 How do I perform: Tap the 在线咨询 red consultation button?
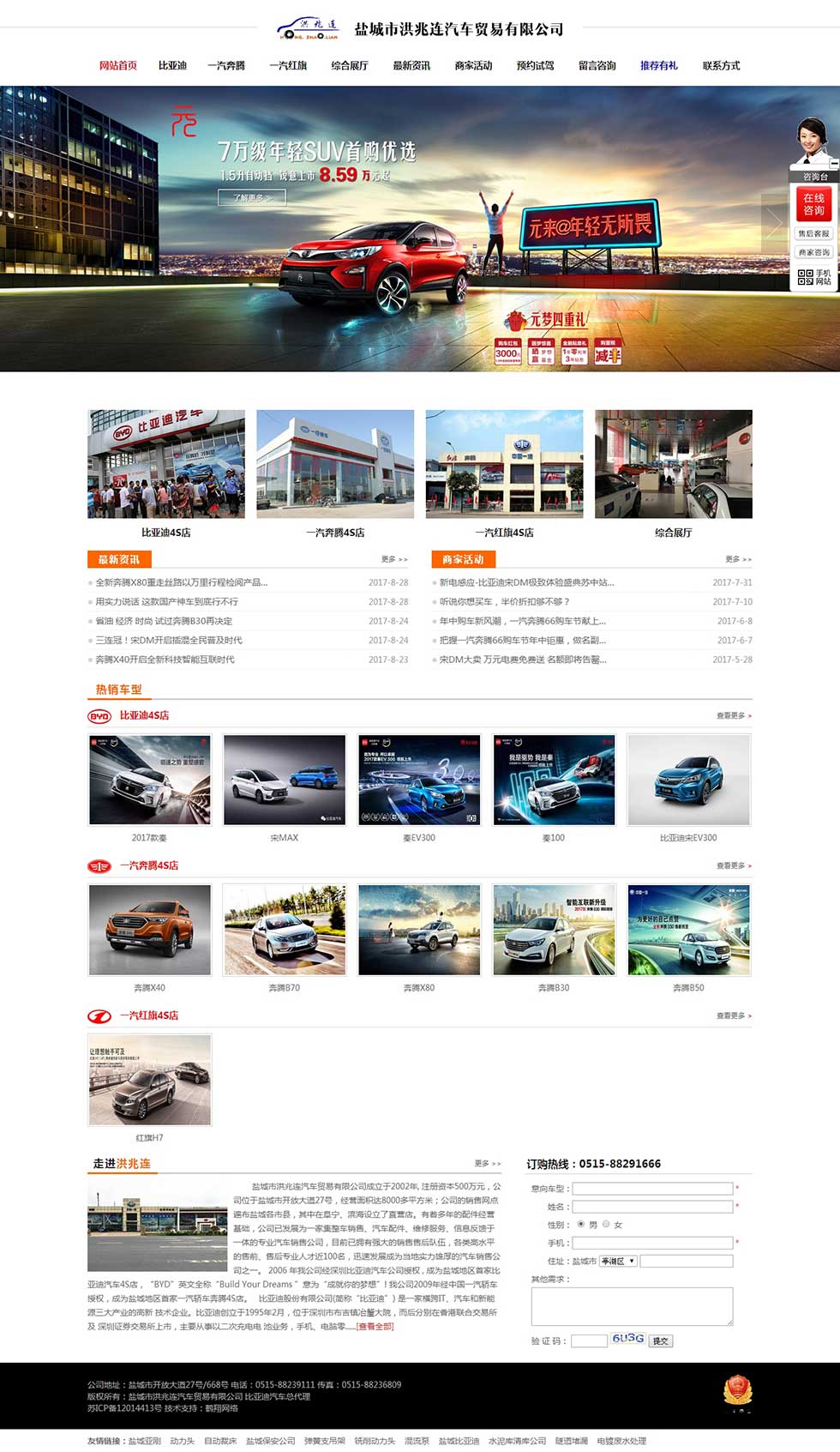click(x=813, y=204)
